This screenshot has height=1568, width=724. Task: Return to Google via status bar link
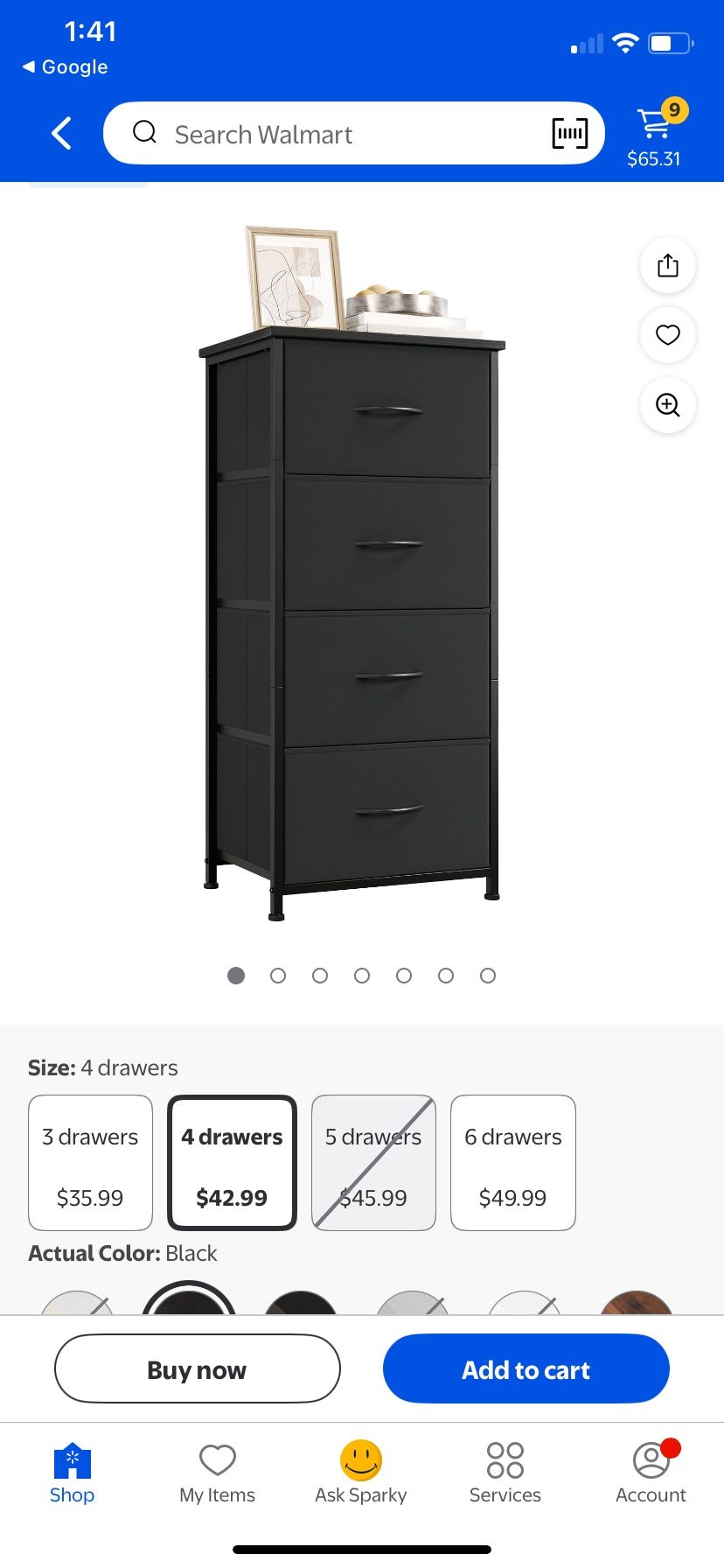[x=65, y=66]
